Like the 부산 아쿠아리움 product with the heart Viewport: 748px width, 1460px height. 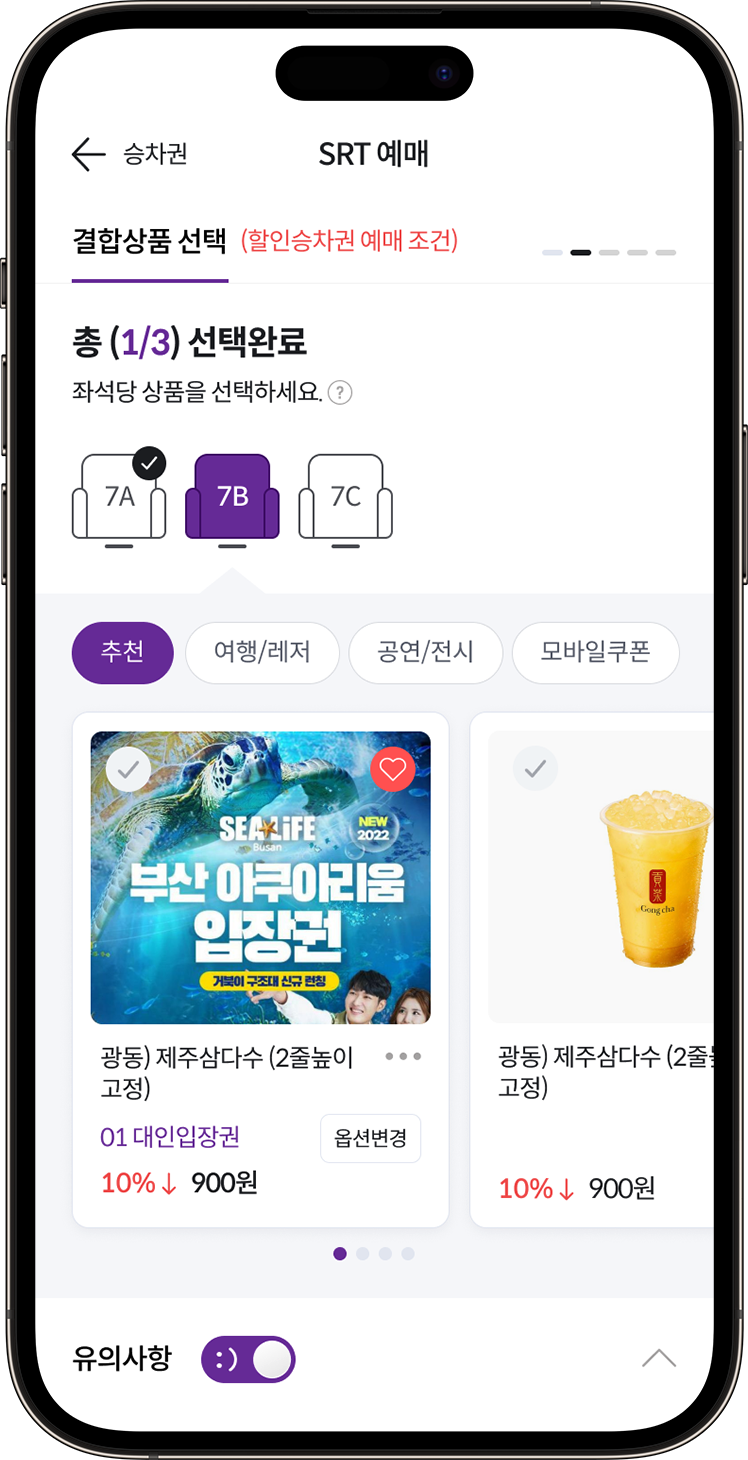(x=393, y=769)
